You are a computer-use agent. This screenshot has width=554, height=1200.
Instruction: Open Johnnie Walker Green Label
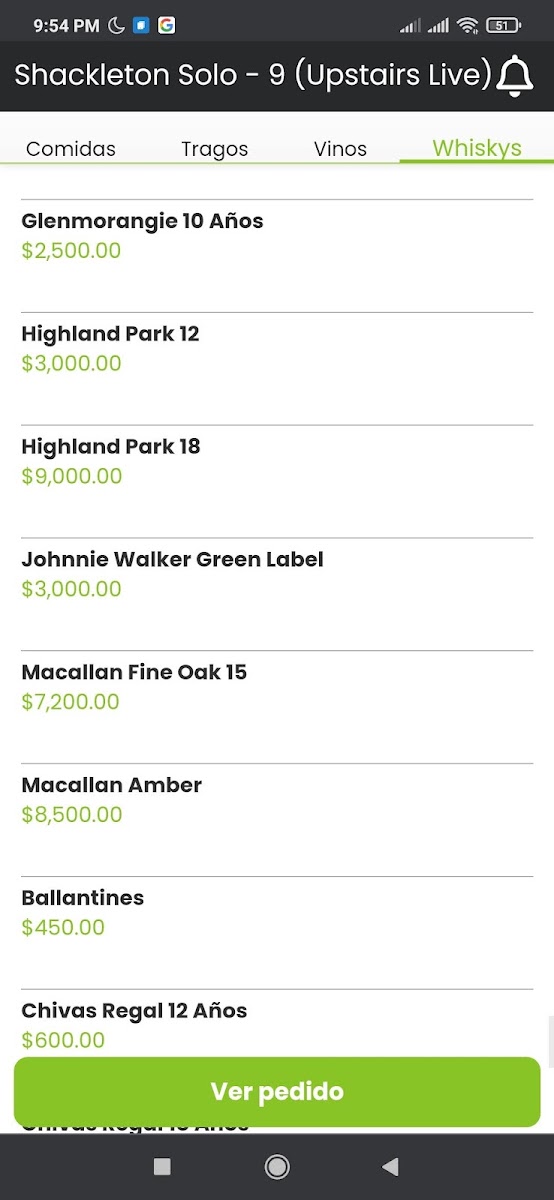click(x=277, y=594)
